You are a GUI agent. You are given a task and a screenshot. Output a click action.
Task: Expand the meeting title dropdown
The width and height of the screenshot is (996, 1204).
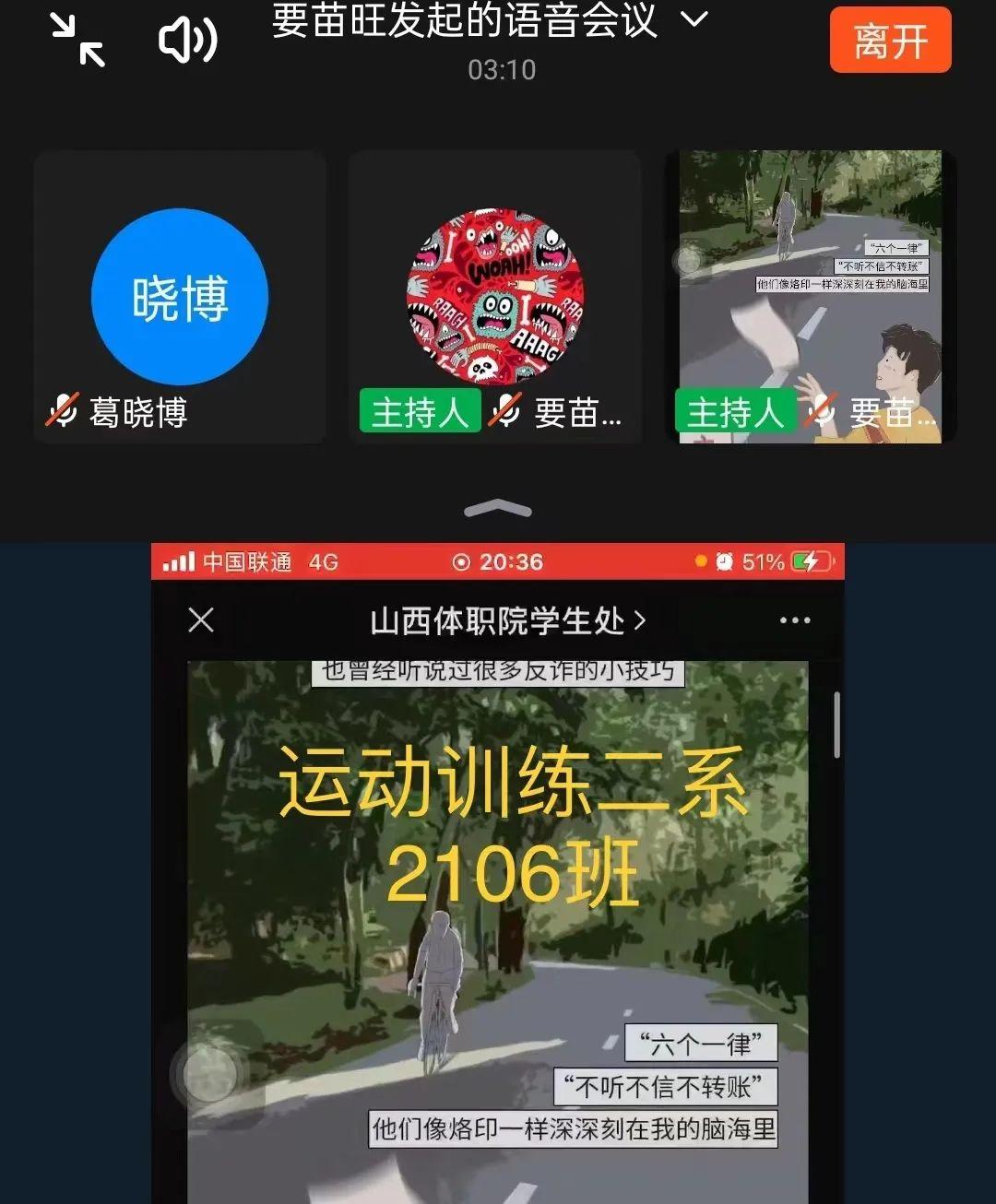[694, 19]
